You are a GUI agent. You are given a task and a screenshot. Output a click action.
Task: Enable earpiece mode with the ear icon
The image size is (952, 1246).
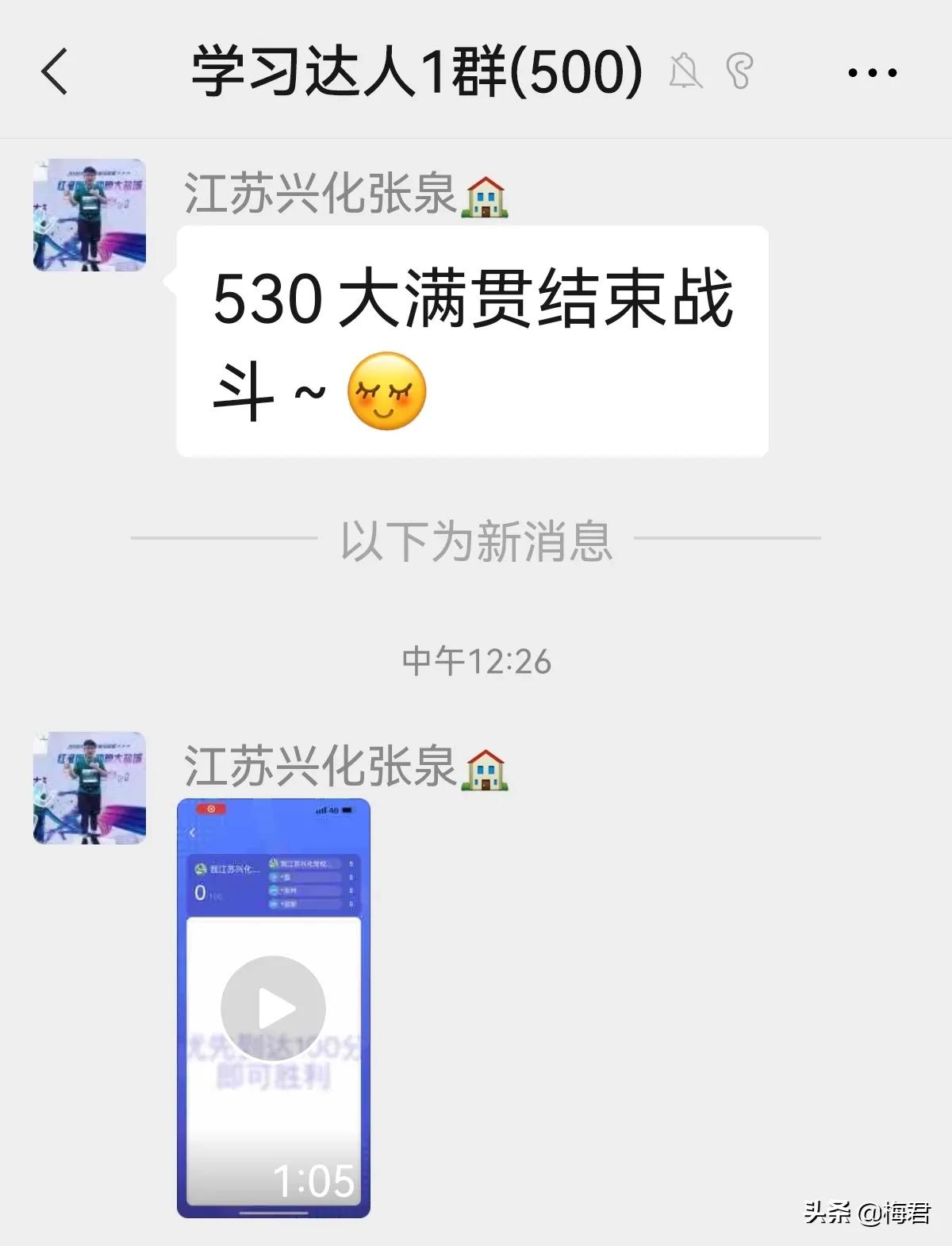click(741, 71)
